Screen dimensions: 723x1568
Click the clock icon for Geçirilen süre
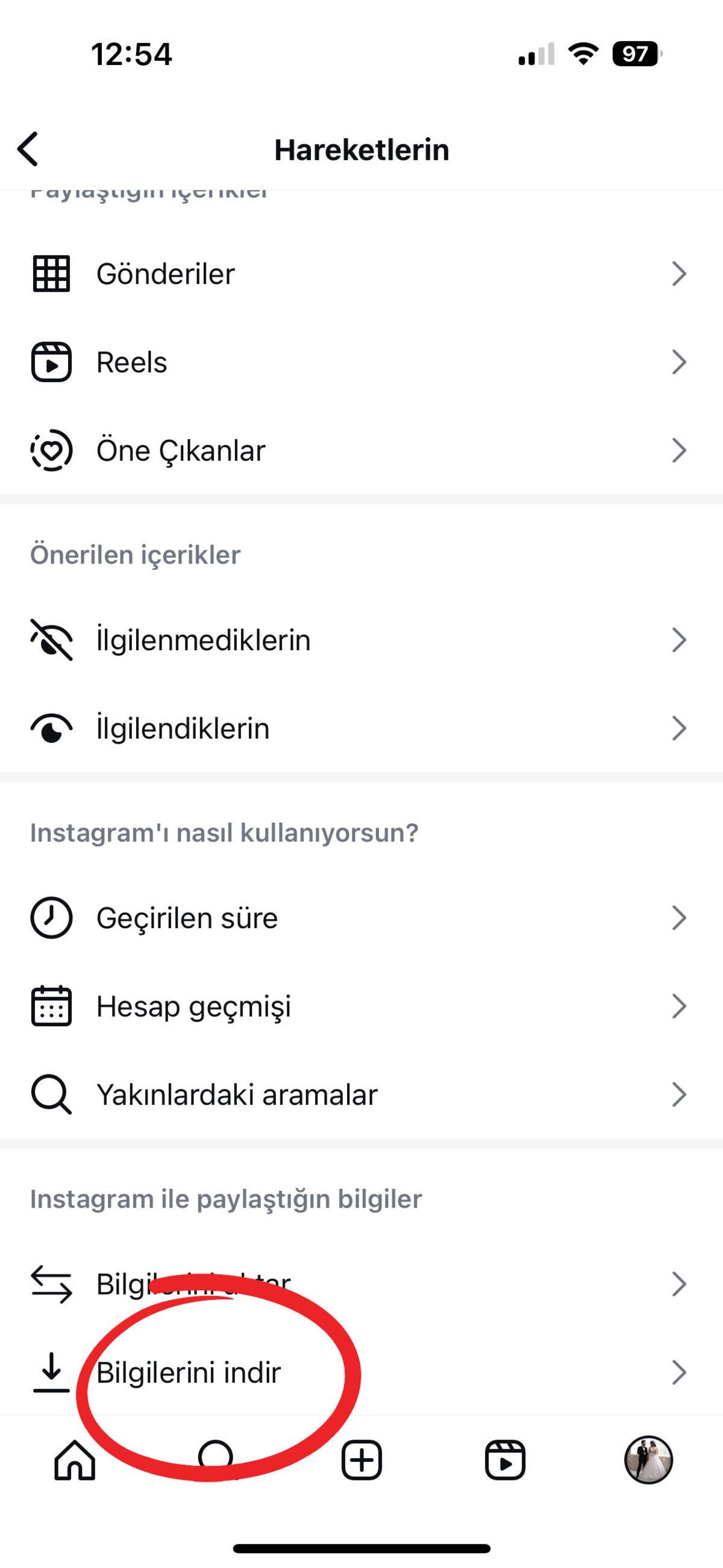coord(52,918)
